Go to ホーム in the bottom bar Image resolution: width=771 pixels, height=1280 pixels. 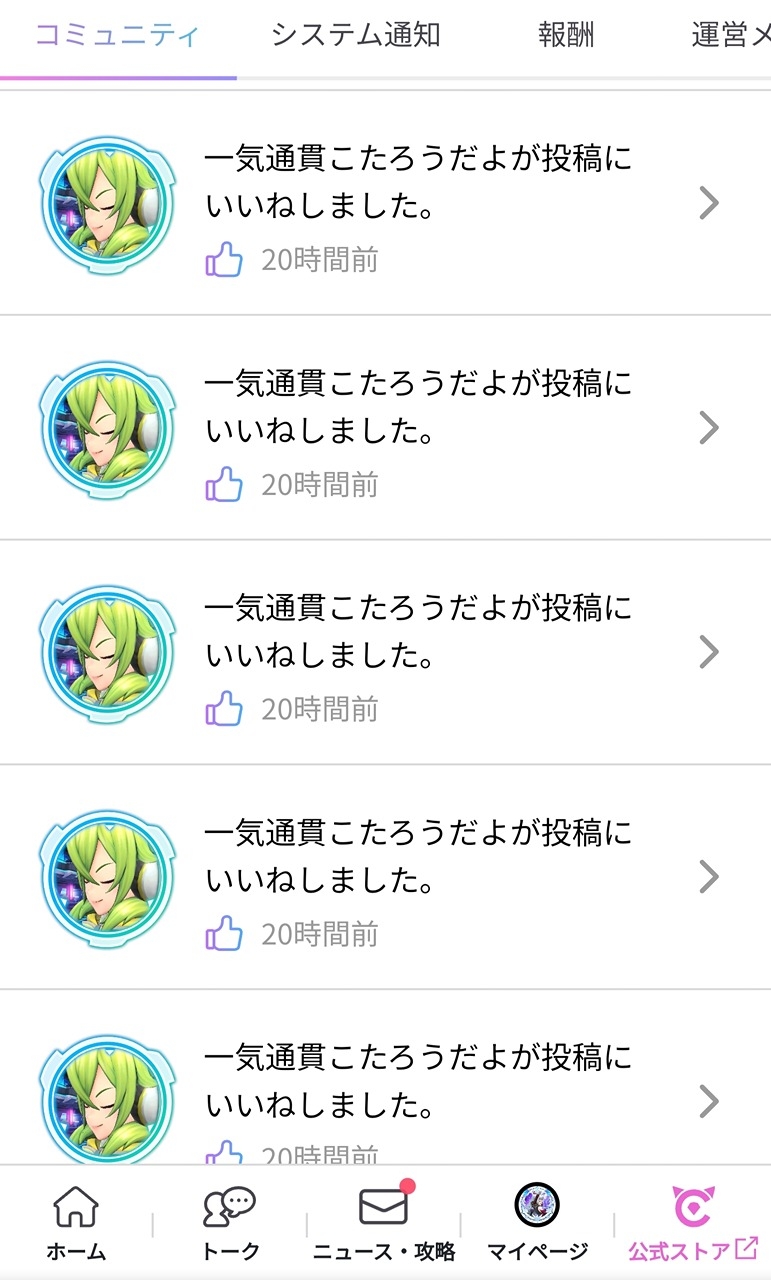click(x=76, y=1222)
